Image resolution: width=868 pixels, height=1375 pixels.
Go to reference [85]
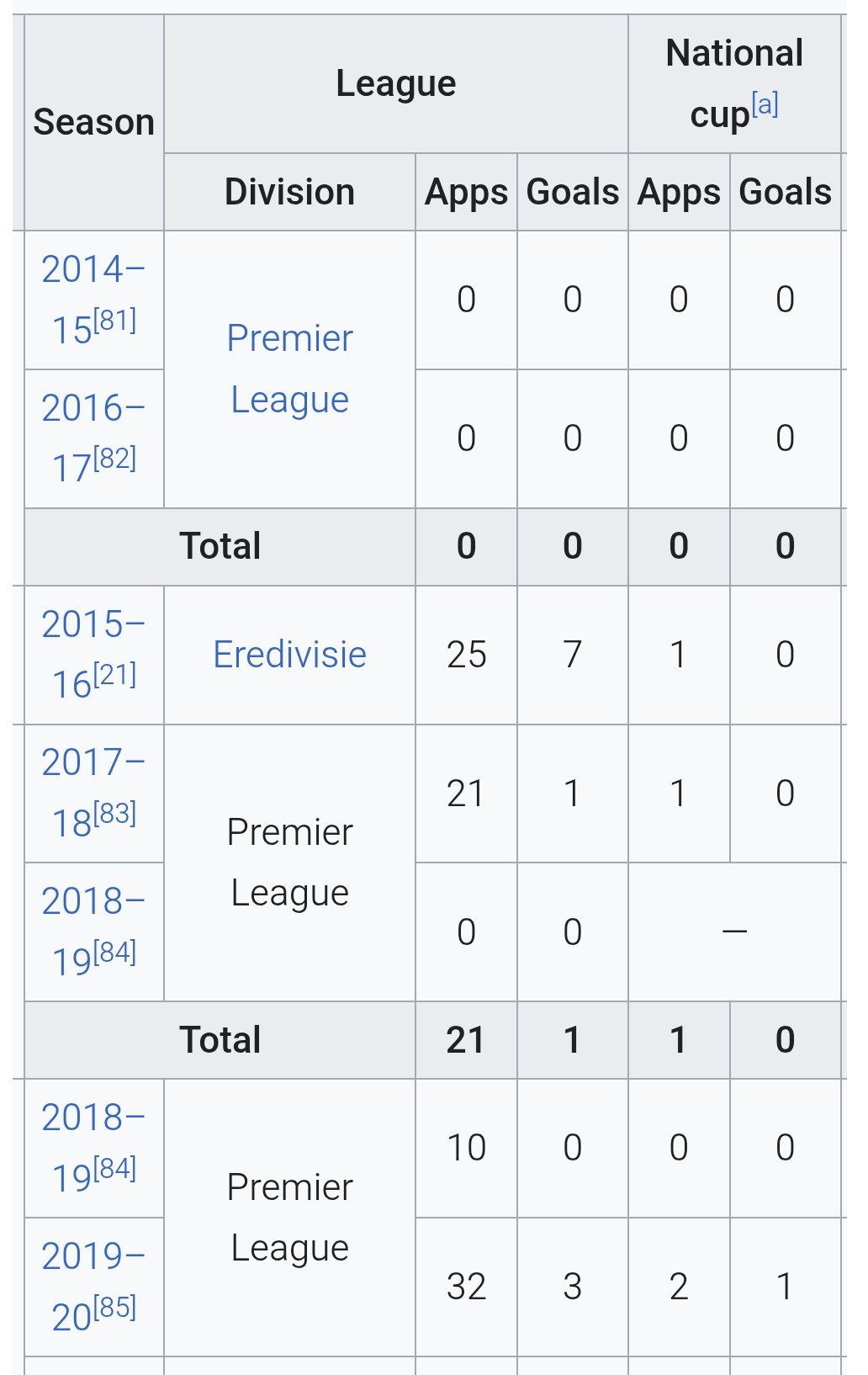tap(114, 1308)
